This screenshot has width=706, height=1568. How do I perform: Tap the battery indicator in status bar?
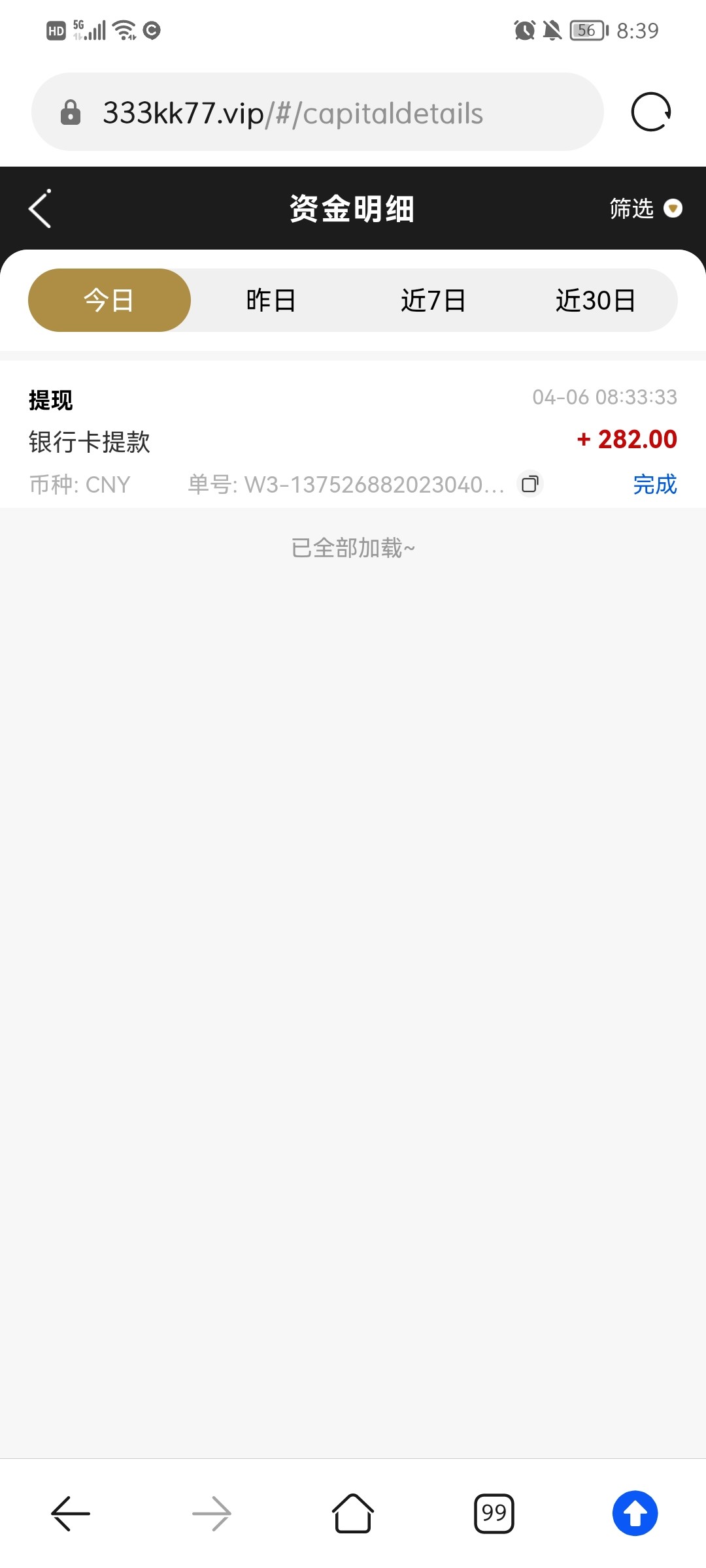click(586, 30)
